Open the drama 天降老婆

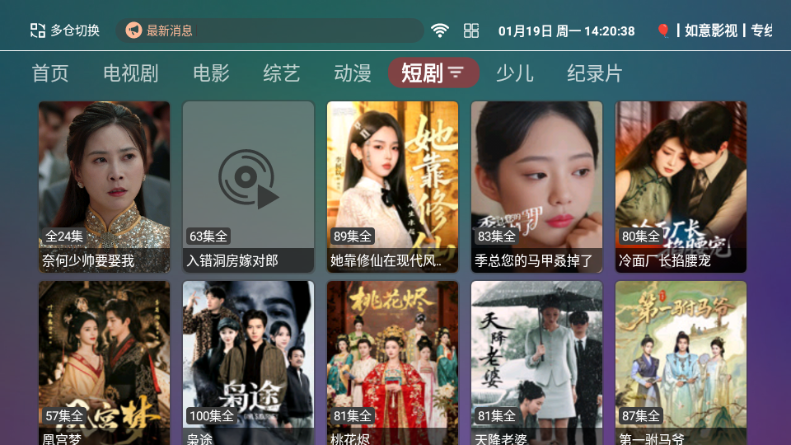click(x=536, y=363)
